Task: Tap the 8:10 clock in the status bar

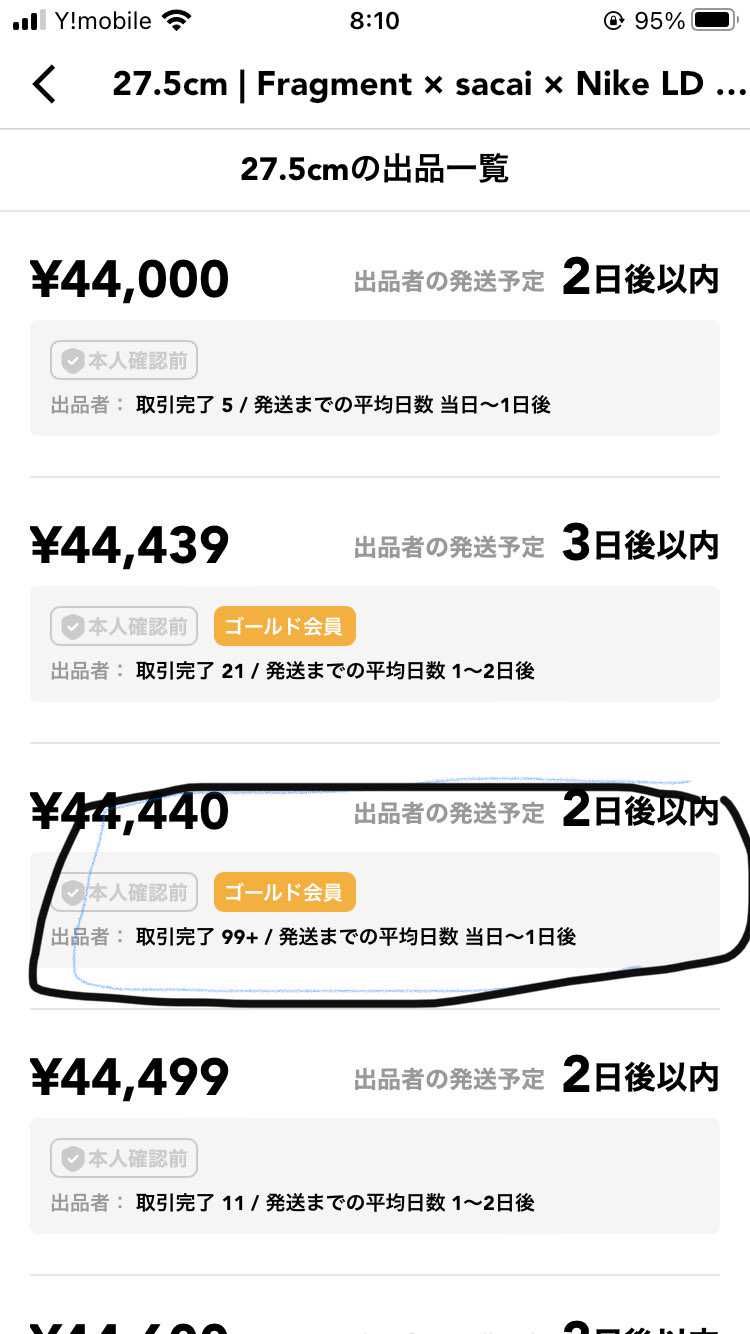Action: point(375,18)
